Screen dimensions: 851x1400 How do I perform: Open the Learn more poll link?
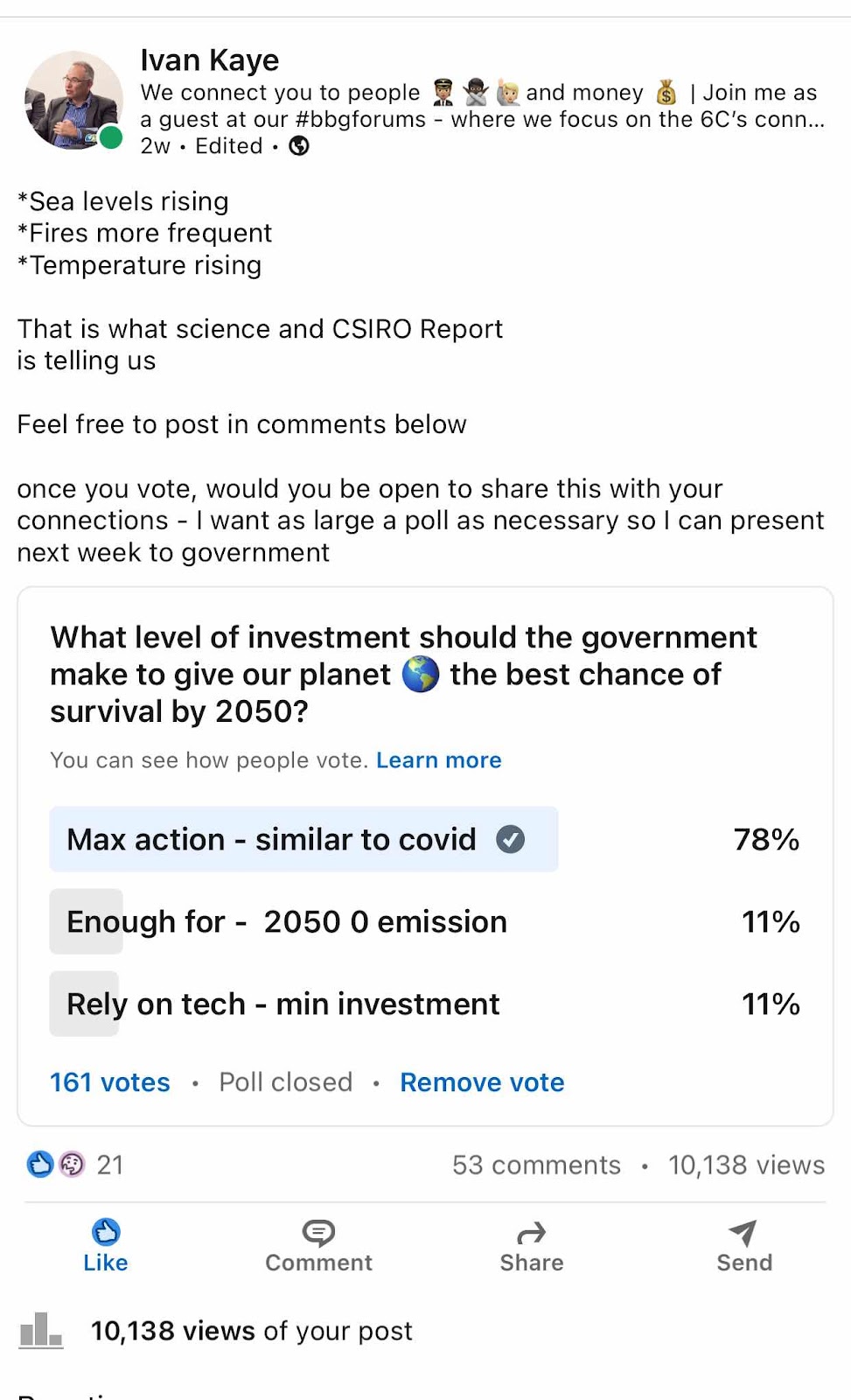[x=439, y=760]
